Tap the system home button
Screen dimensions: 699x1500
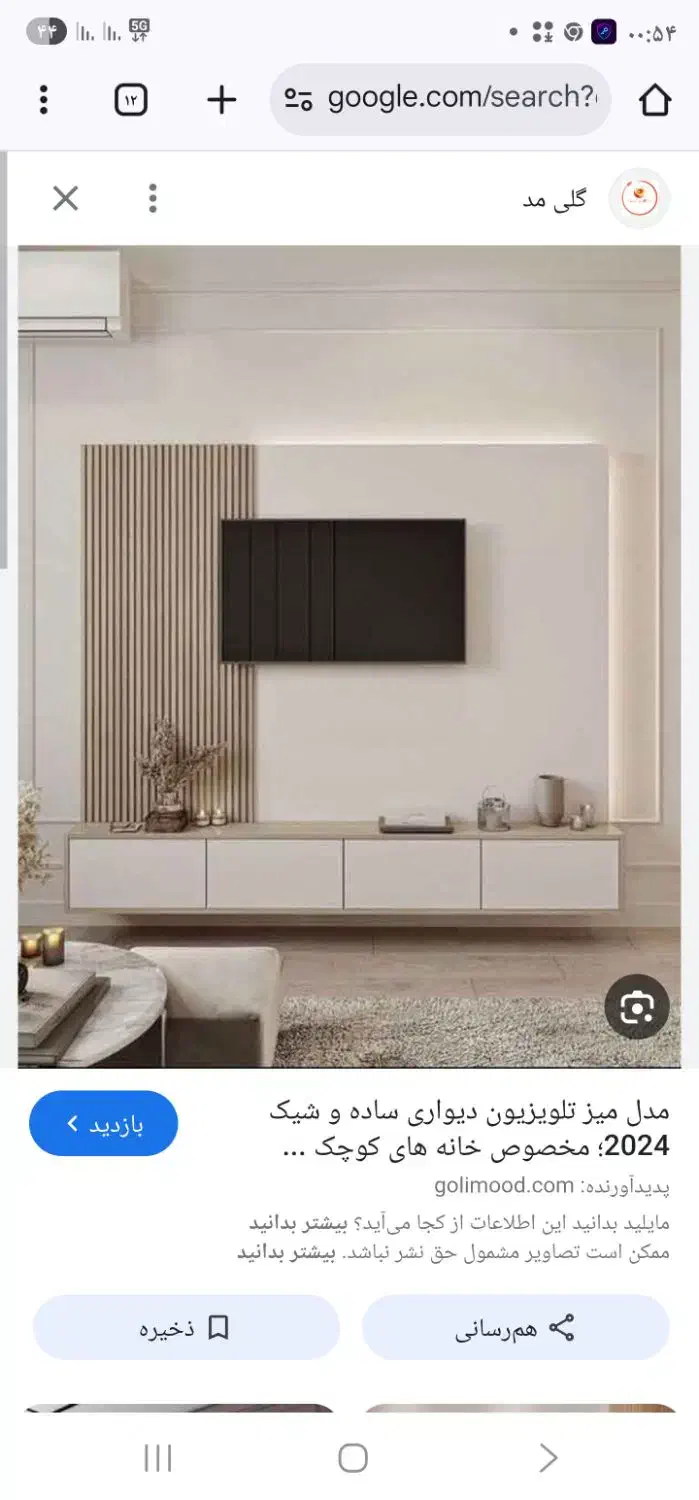[352, 1458]
